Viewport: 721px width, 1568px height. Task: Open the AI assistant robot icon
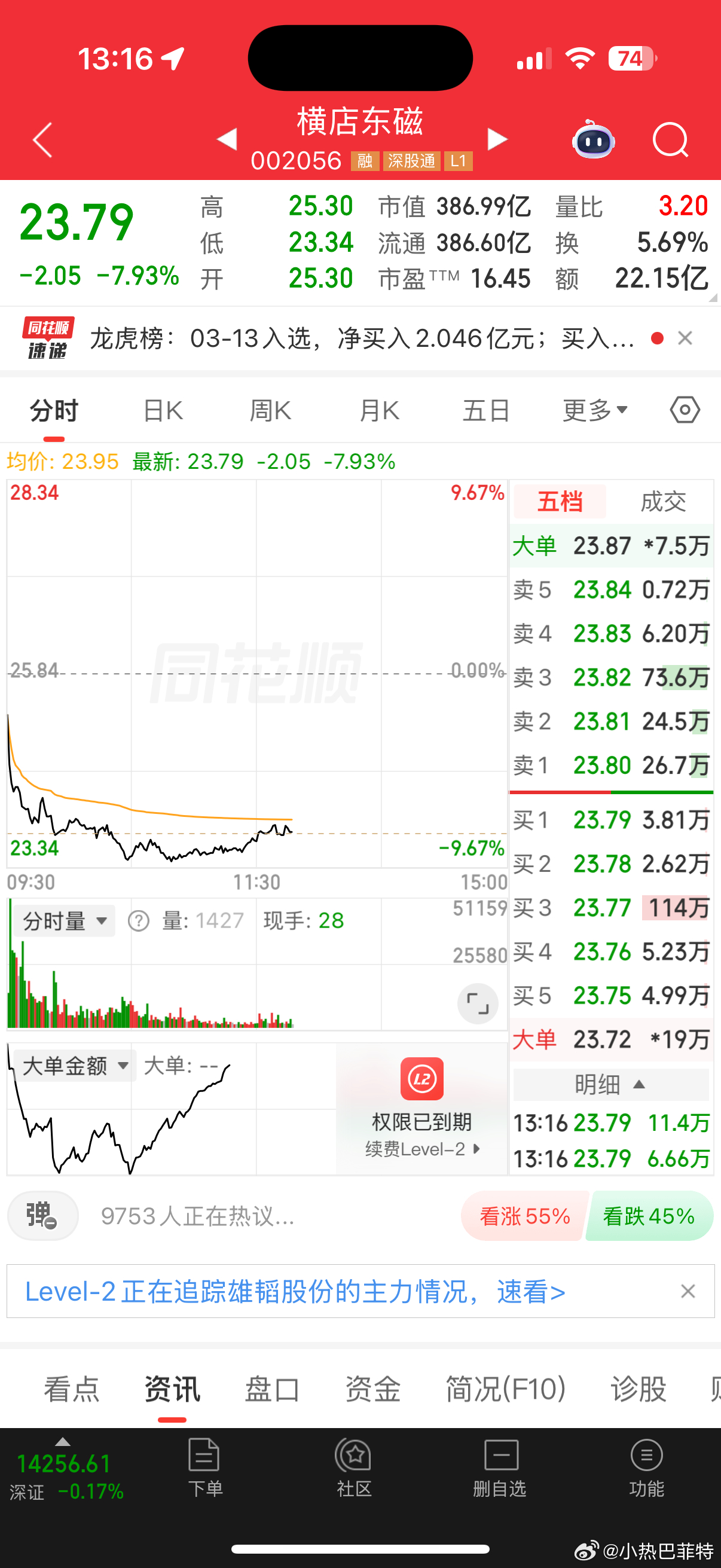click(592, 140)
